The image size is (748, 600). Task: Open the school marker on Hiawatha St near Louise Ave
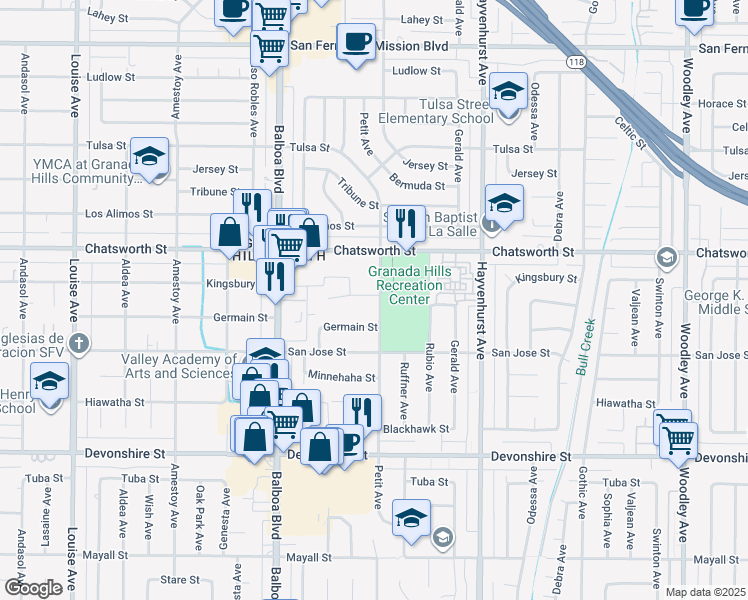click(48, 384)
